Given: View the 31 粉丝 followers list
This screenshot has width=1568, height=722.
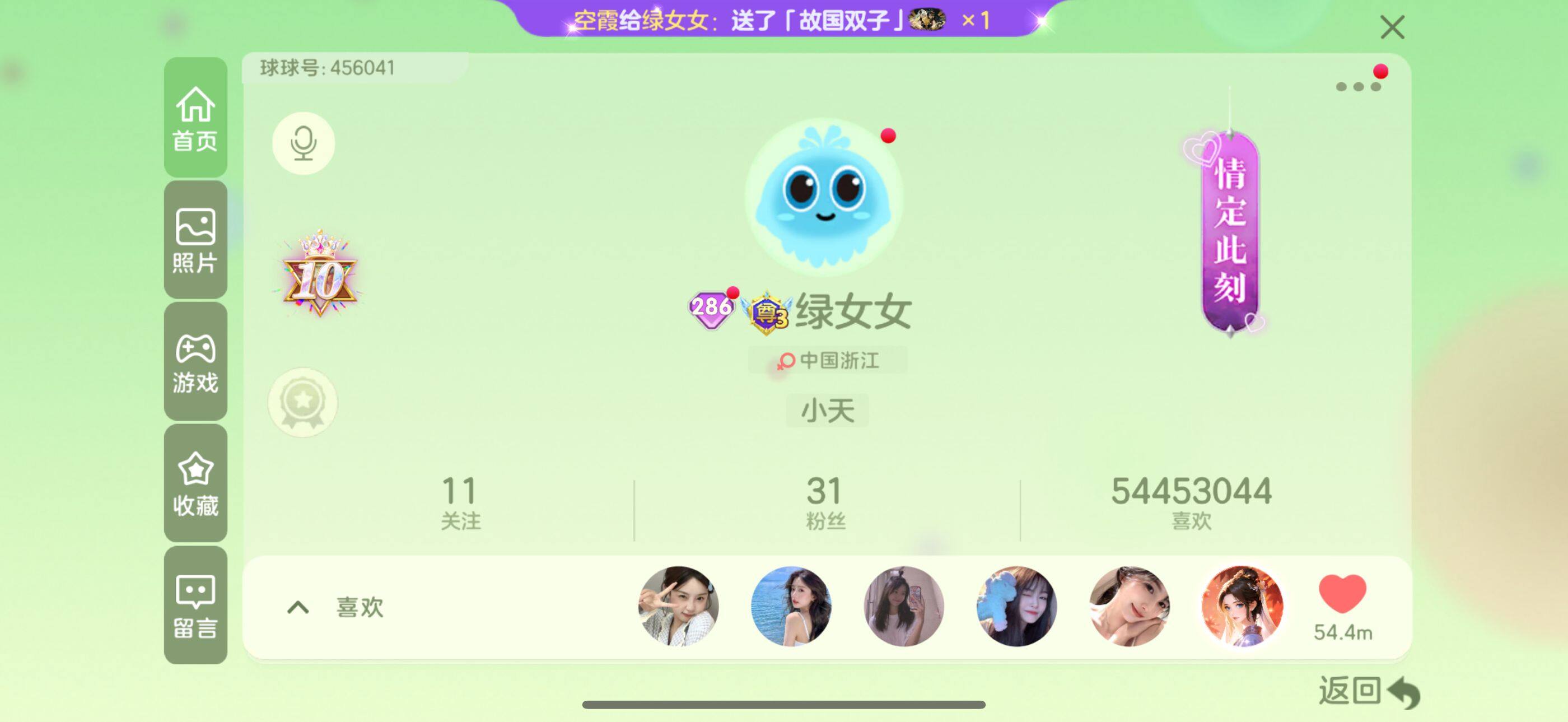Looking at the screenshot, I should click(825, 503).
